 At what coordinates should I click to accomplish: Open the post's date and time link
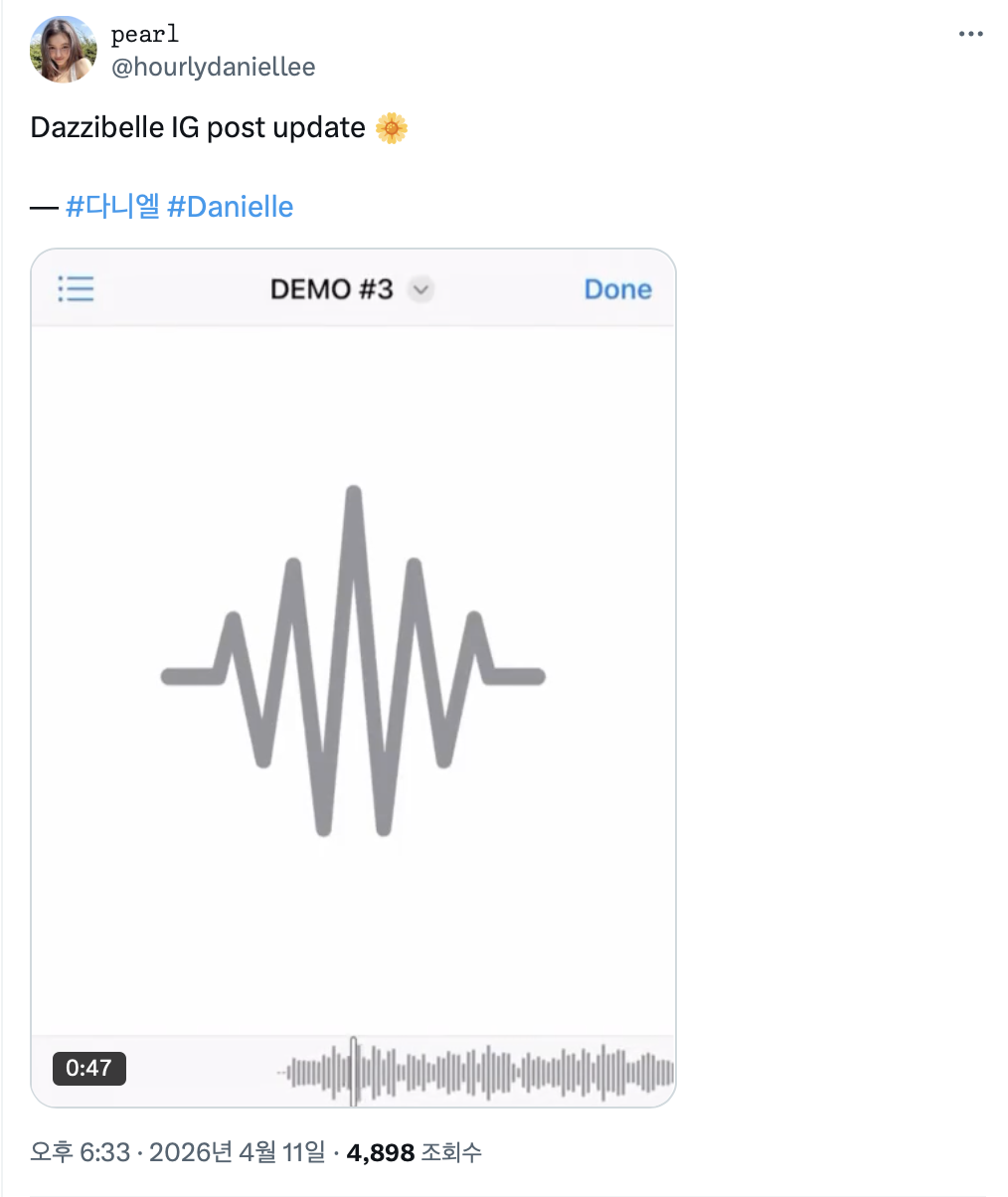click(177, 1152)
